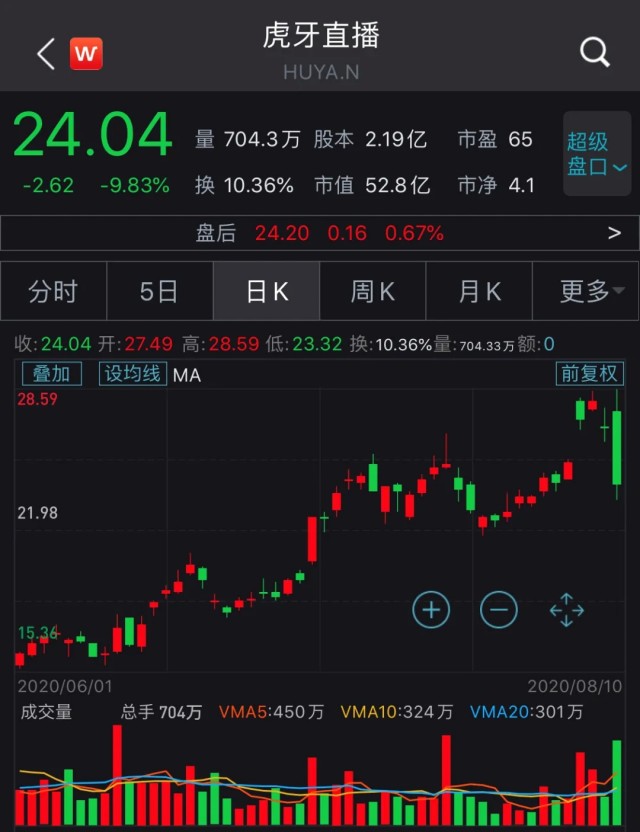Screen dimensions: 640x832
Task: Tap the four-arrow pan chart icon
Action: pyautogui.click(x=567, y=609)
